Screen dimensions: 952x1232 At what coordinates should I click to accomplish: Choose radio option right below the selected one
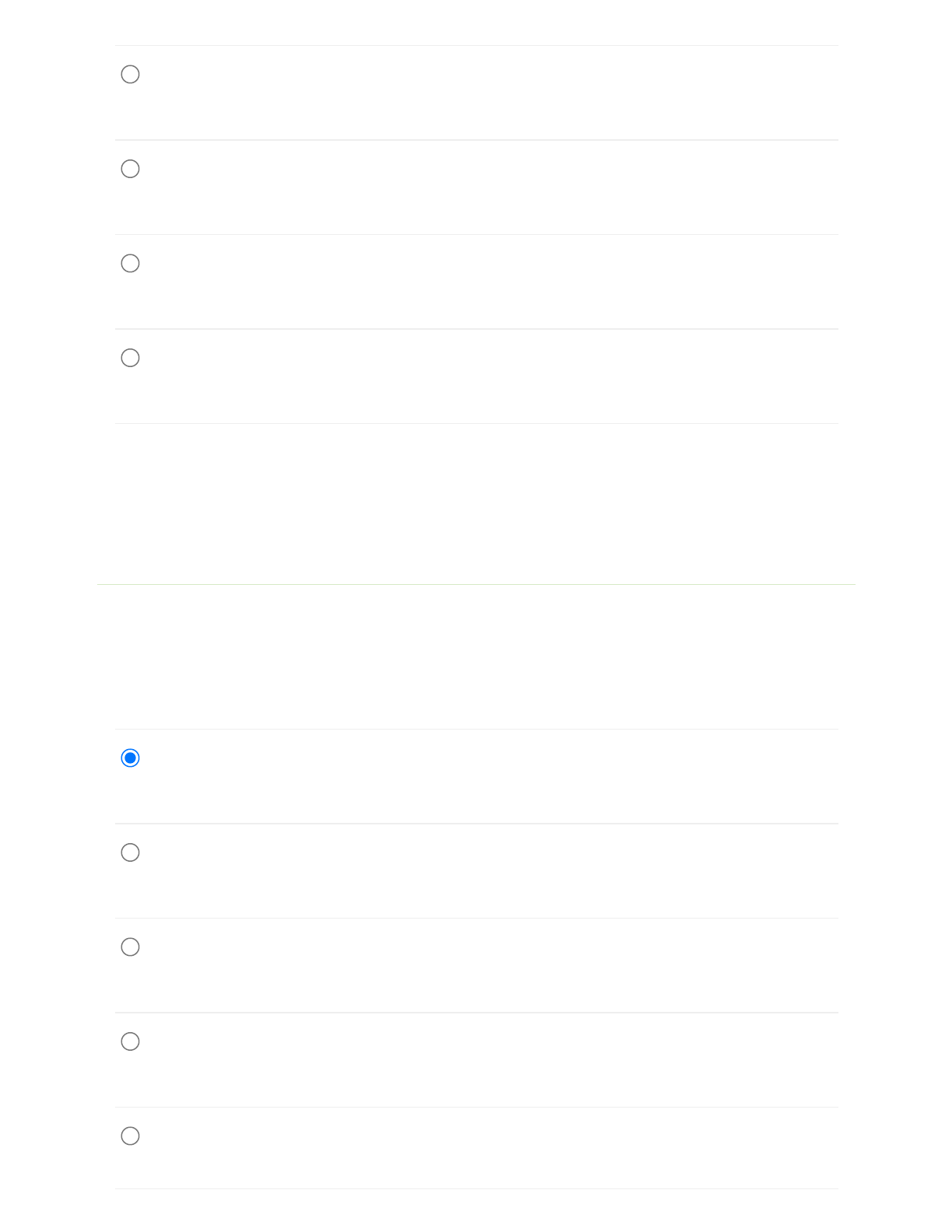coord(130,852)
